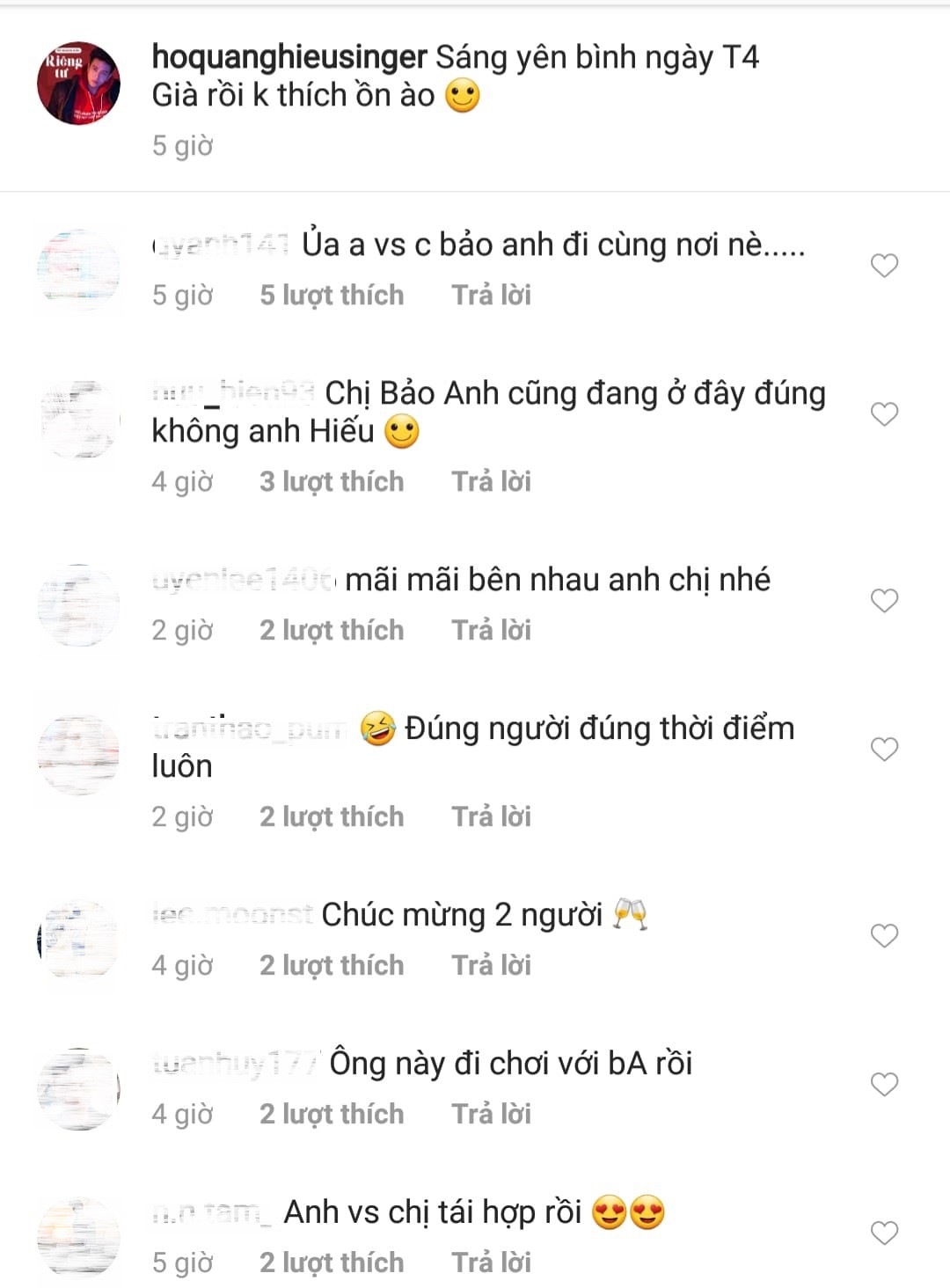The image size is (950, 1288).
Task: Like 'Anh vs chị tái hợp rồi' comment
Action: pyautogui.click(x=884, y=1233)
